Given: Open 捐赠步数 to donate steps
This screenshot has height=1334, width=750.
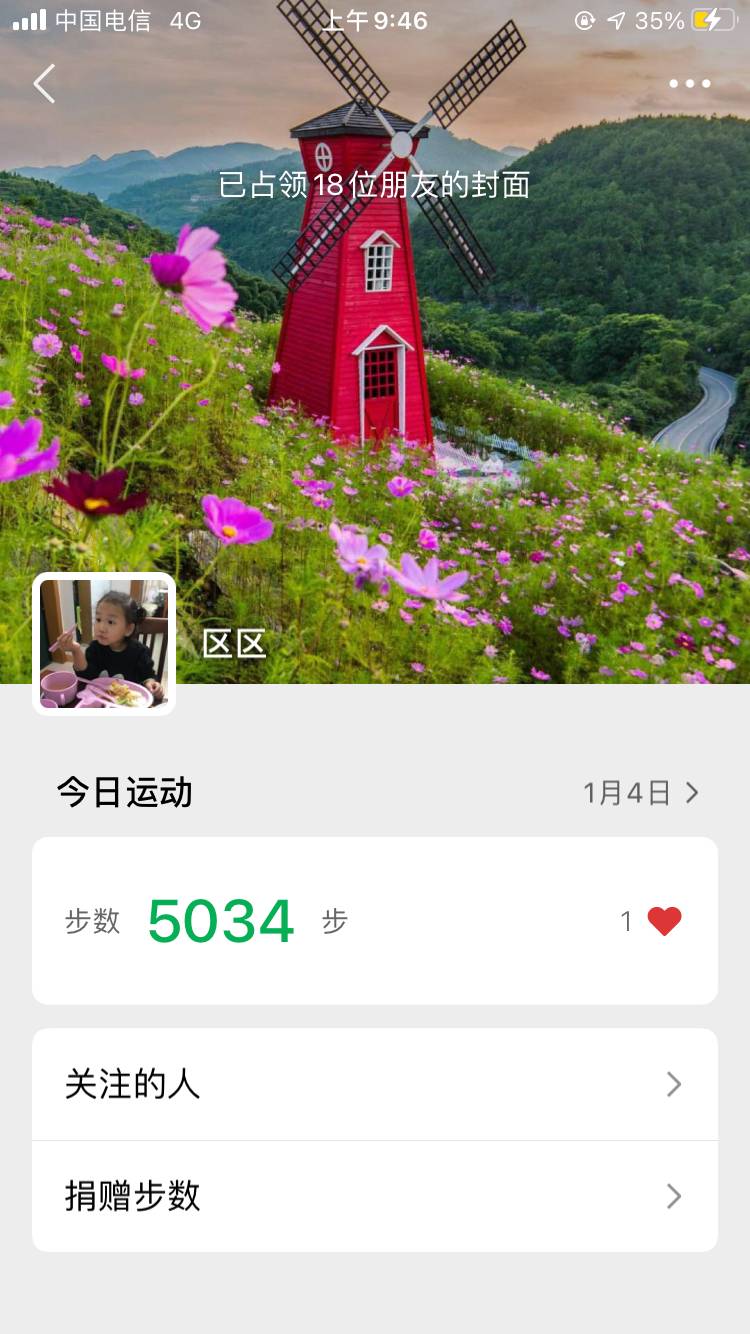Looking at the screenshot, I should point(375,1196).
